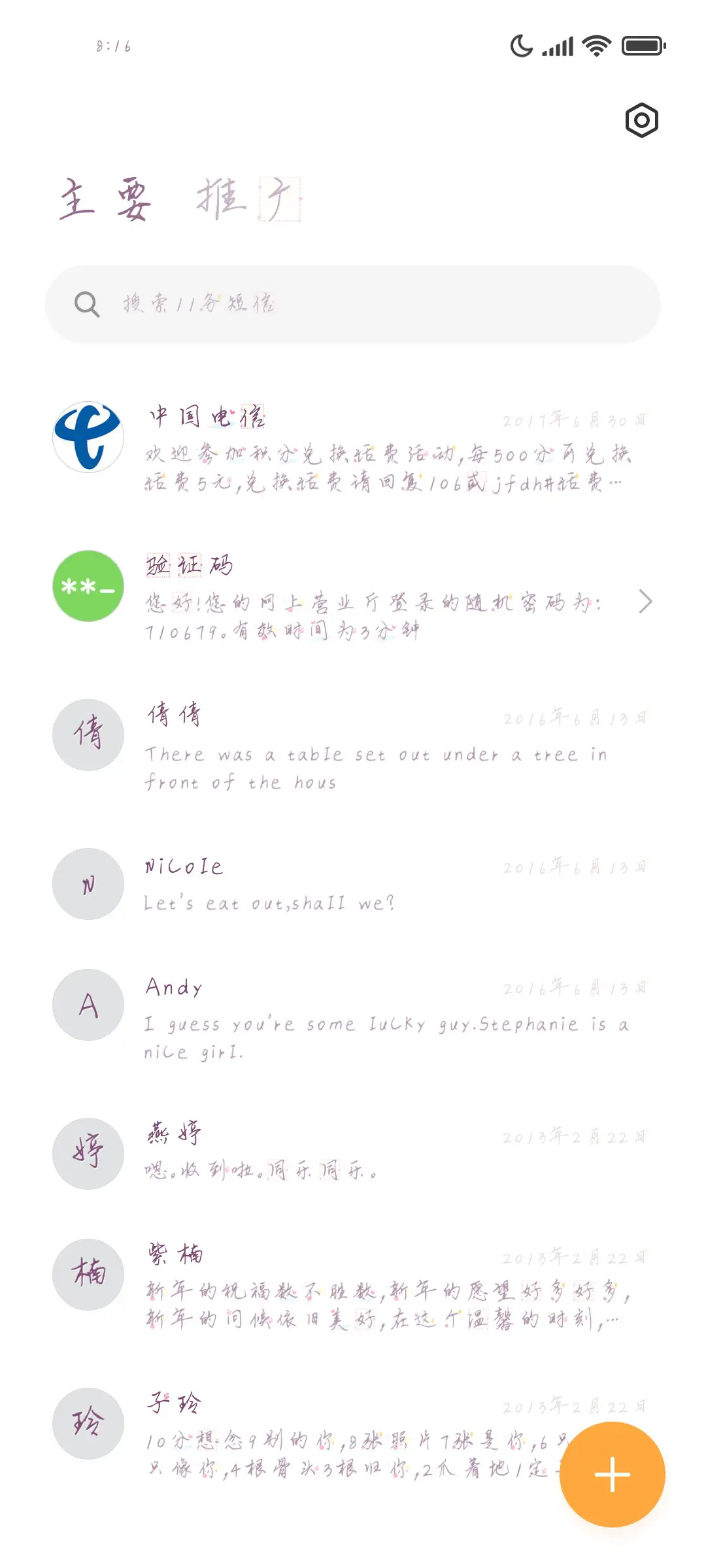Viewport: 706px width, 1568px height.
Task: Expand the 验证码 message via right chevron
Action: 645,601
